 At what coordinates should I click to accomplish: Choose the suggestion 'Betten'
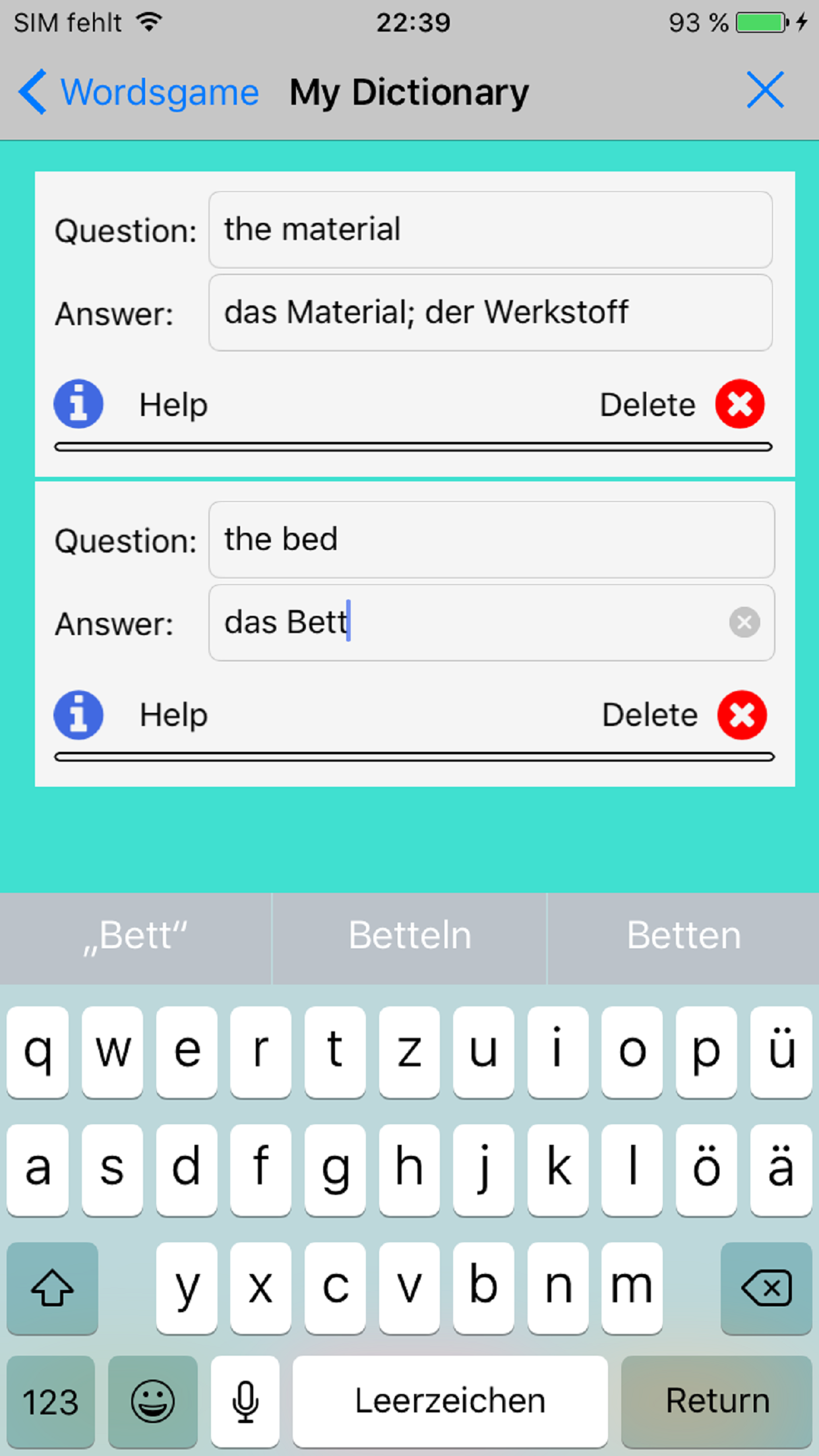tap(684, 936)
